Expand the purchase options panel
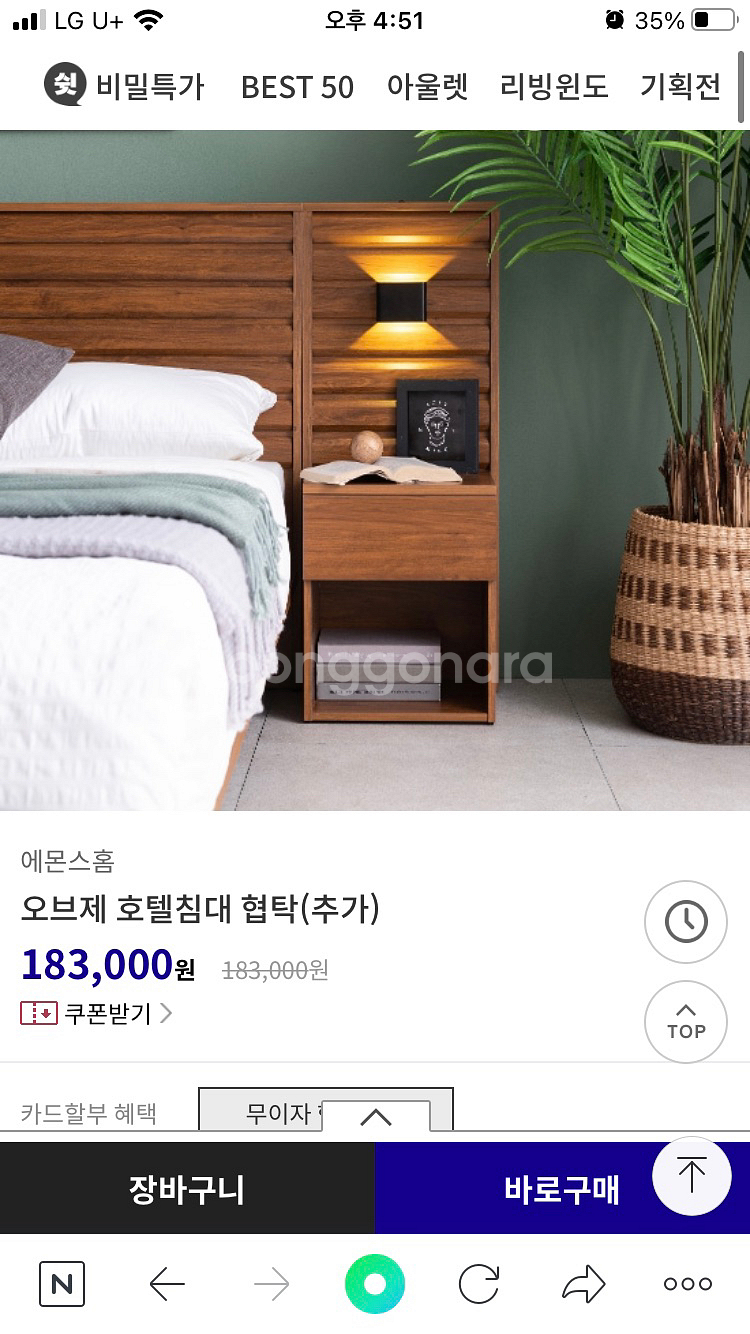The height and width of the screenshot is (1334, 750). tap(376, 1118)
